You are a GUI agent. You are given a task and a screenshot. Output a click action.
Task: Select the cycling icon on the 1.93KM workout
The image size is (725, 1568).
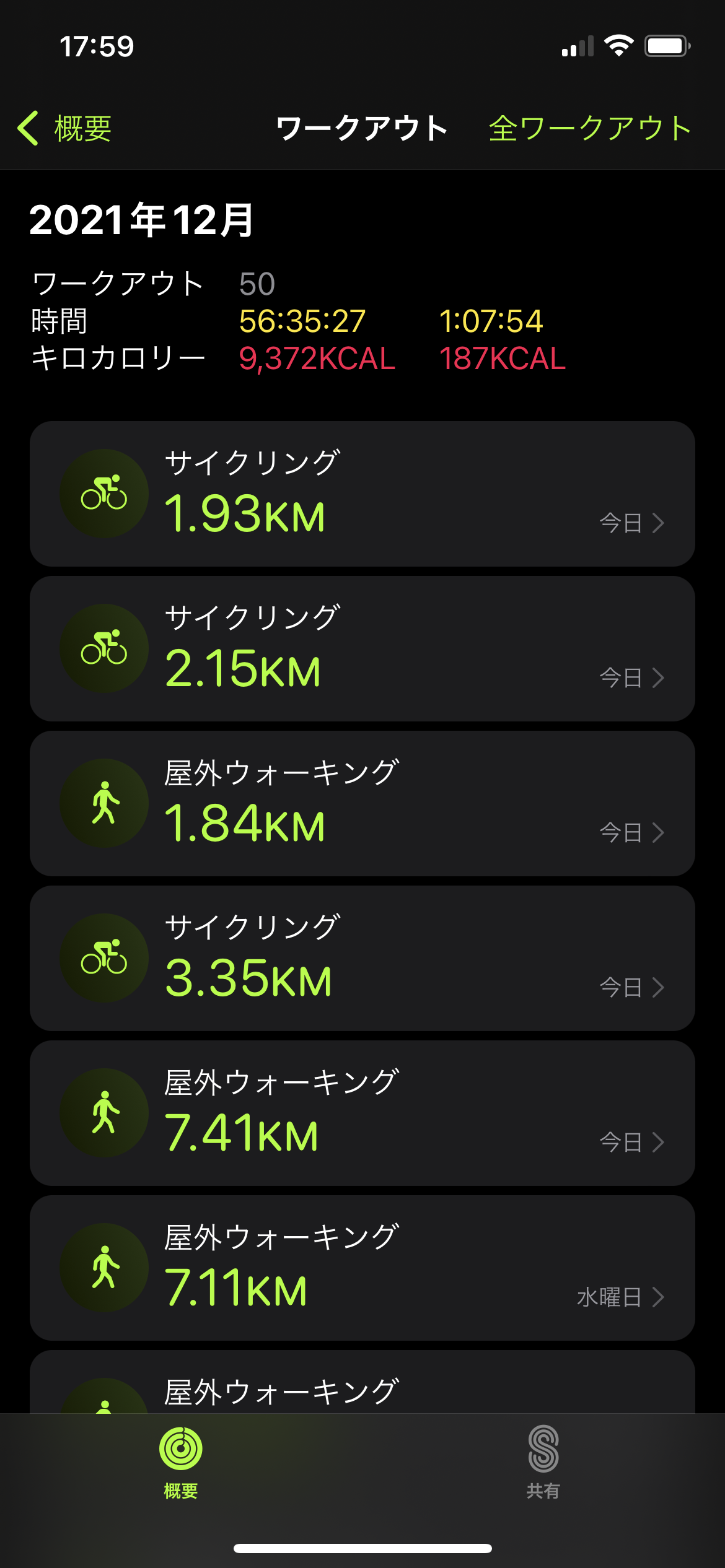[x=103, y=492]
